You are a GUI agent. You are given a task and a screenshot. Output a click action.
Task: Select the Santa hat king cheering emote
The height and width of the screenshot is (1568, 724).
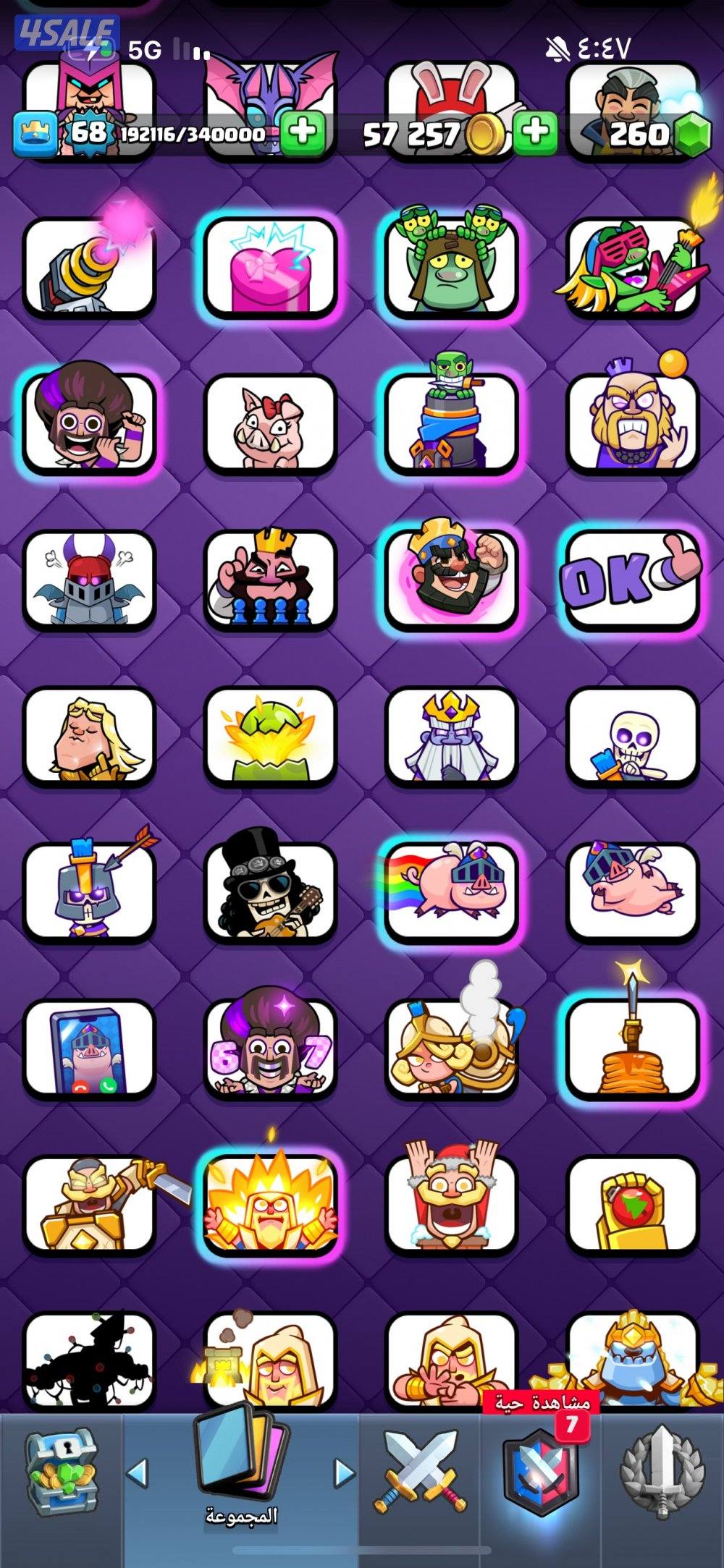coord(451,1203)
